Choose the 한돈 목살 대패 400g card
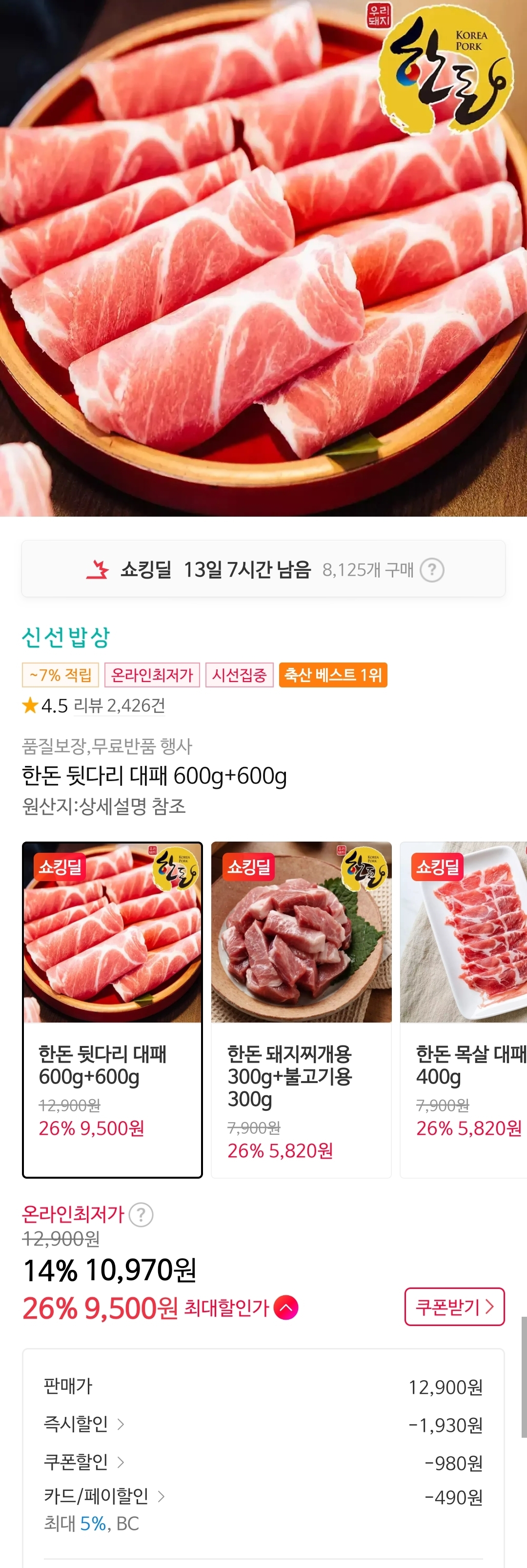 (464, 1009)
